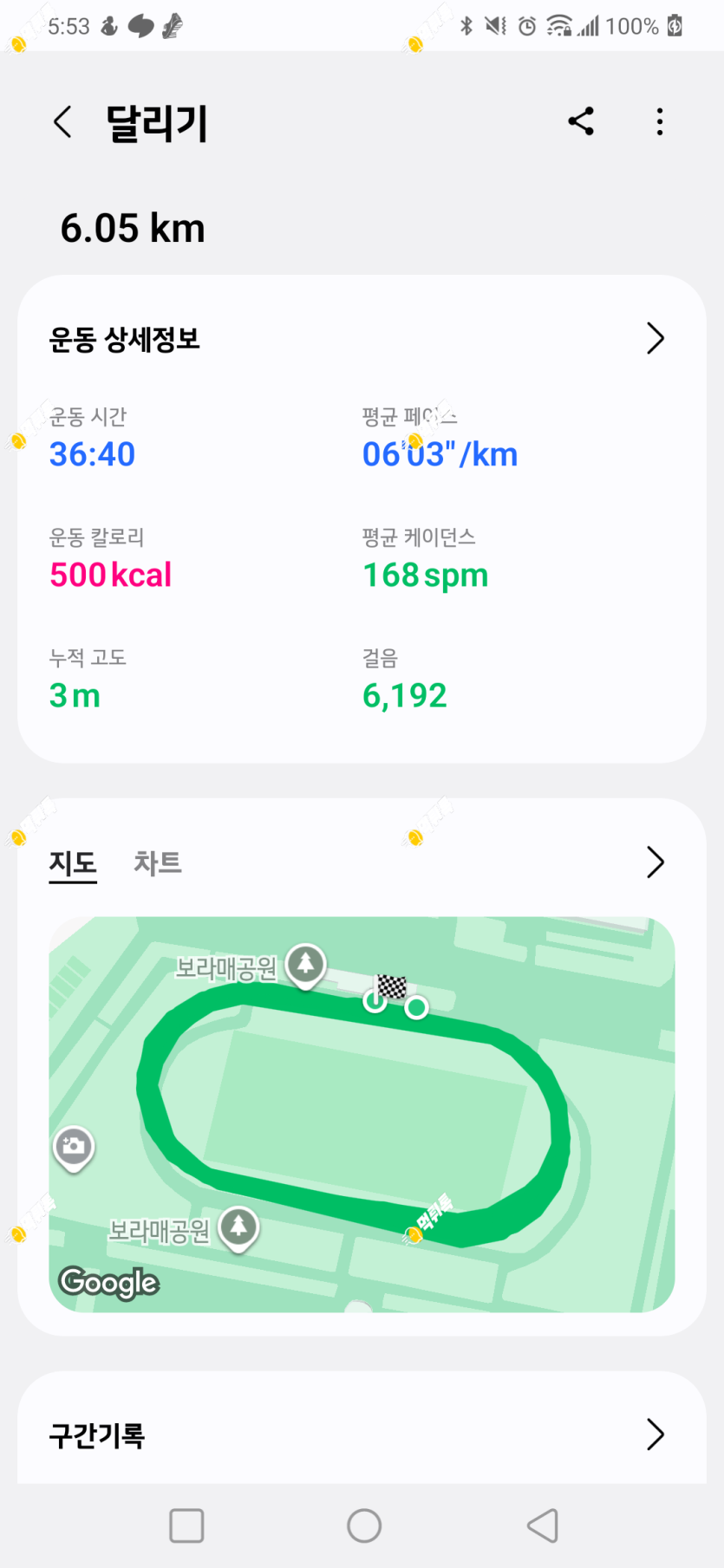
Task: Switch to the 차트 tab
Action: tap(157, 862)
